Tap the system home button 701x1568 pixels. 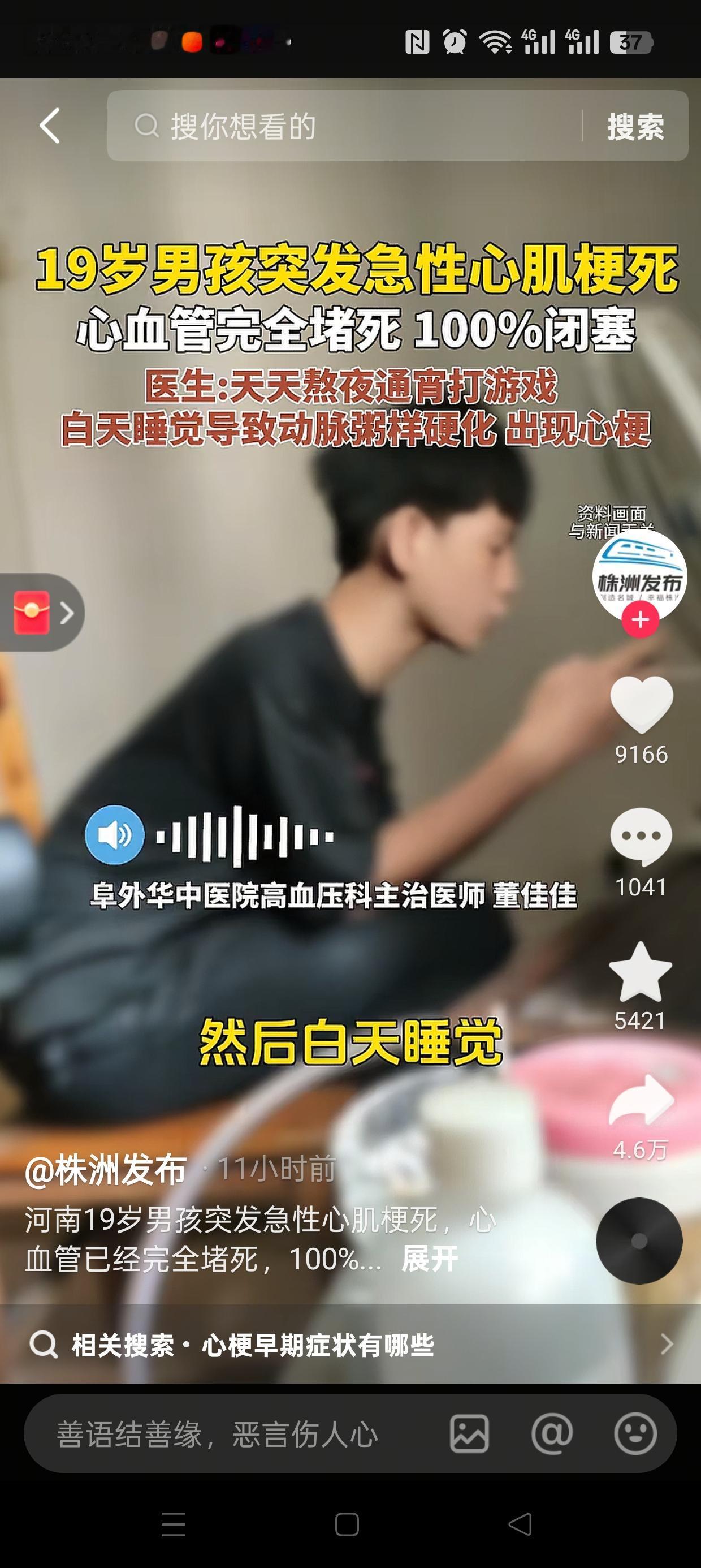click(347, 1524)
